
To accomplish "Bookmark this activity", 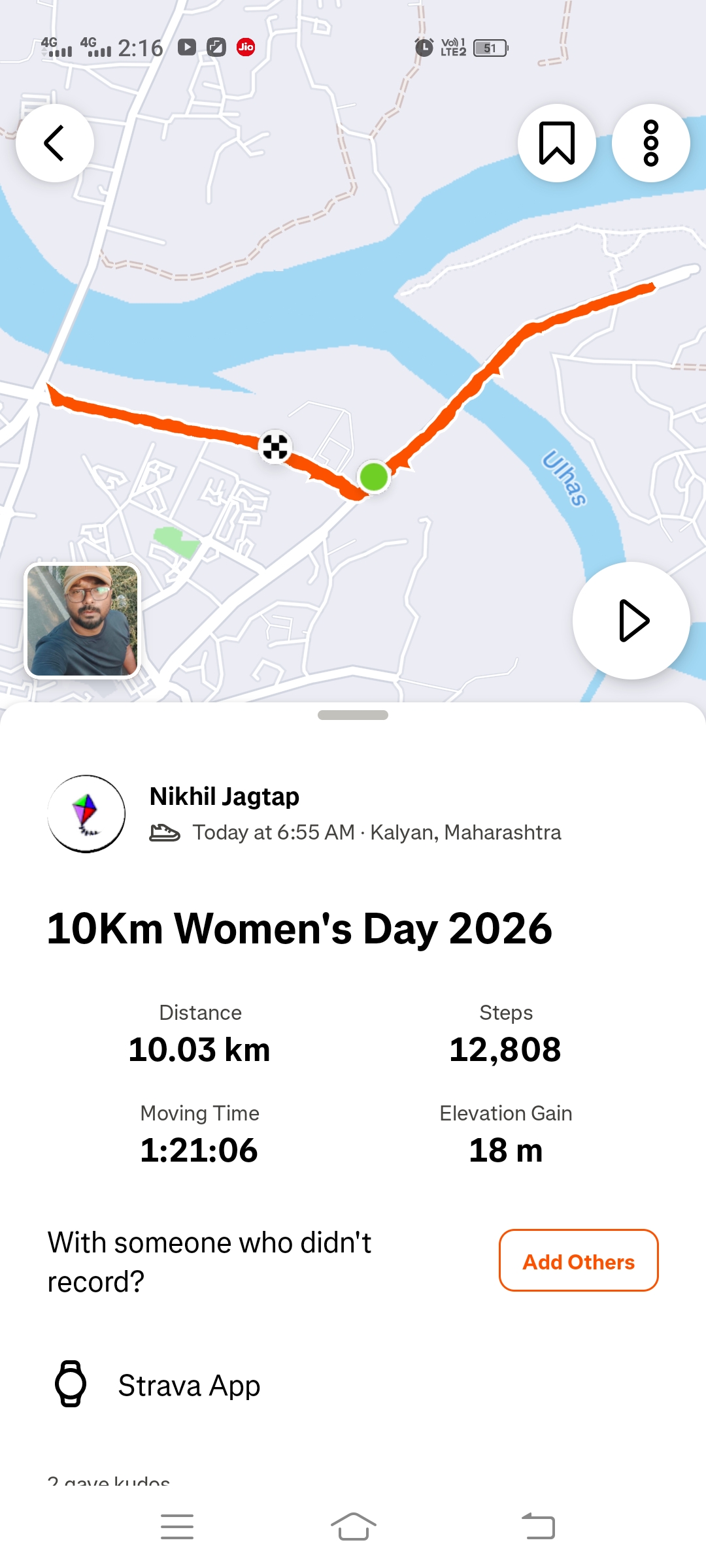I will 556,143.
